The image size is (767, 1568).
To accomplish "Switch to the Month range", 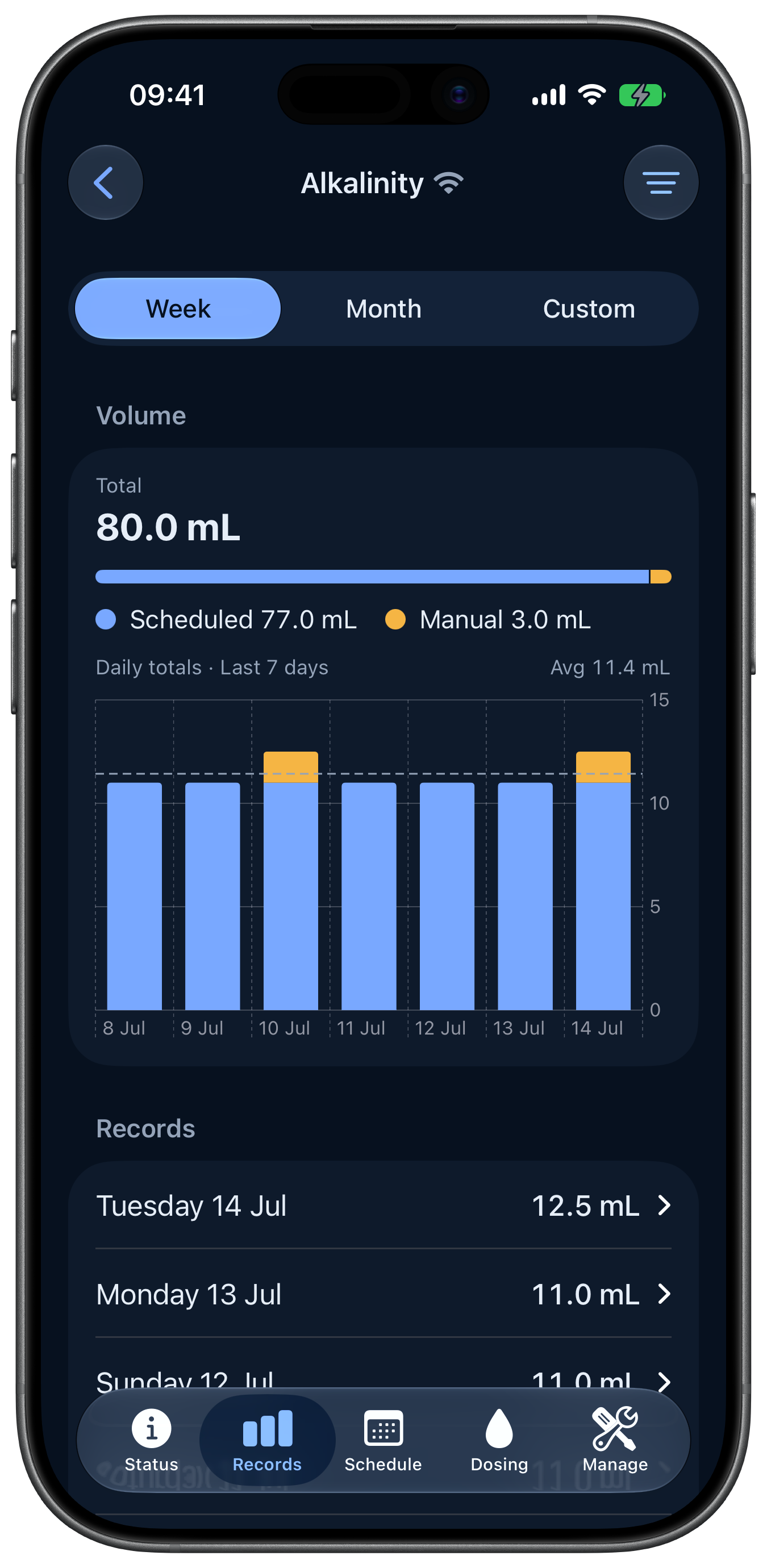I will (383, 308).
